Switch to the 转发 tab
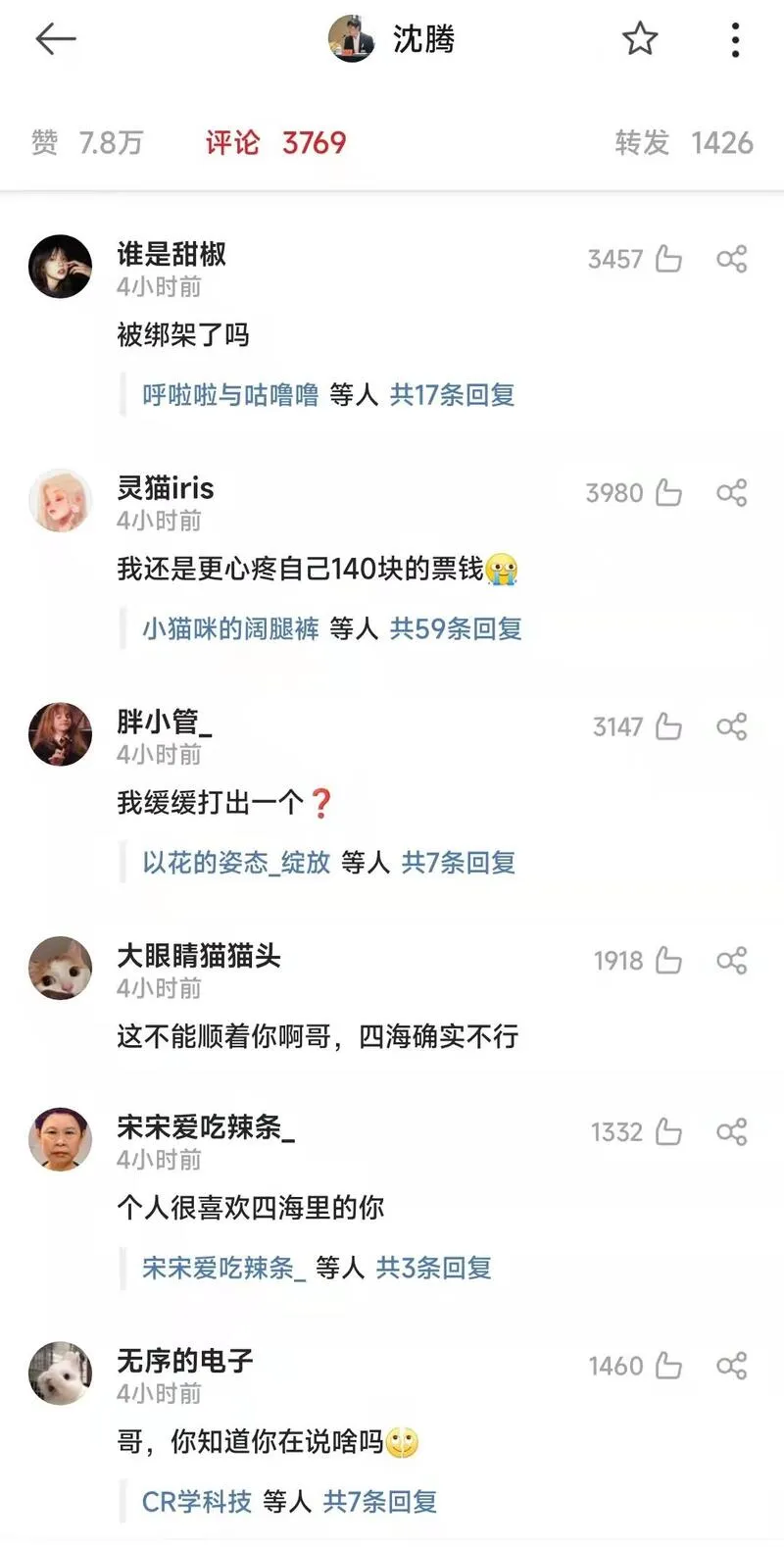The width and height of the screenshot is (784, 1547). tap(684, 143)
